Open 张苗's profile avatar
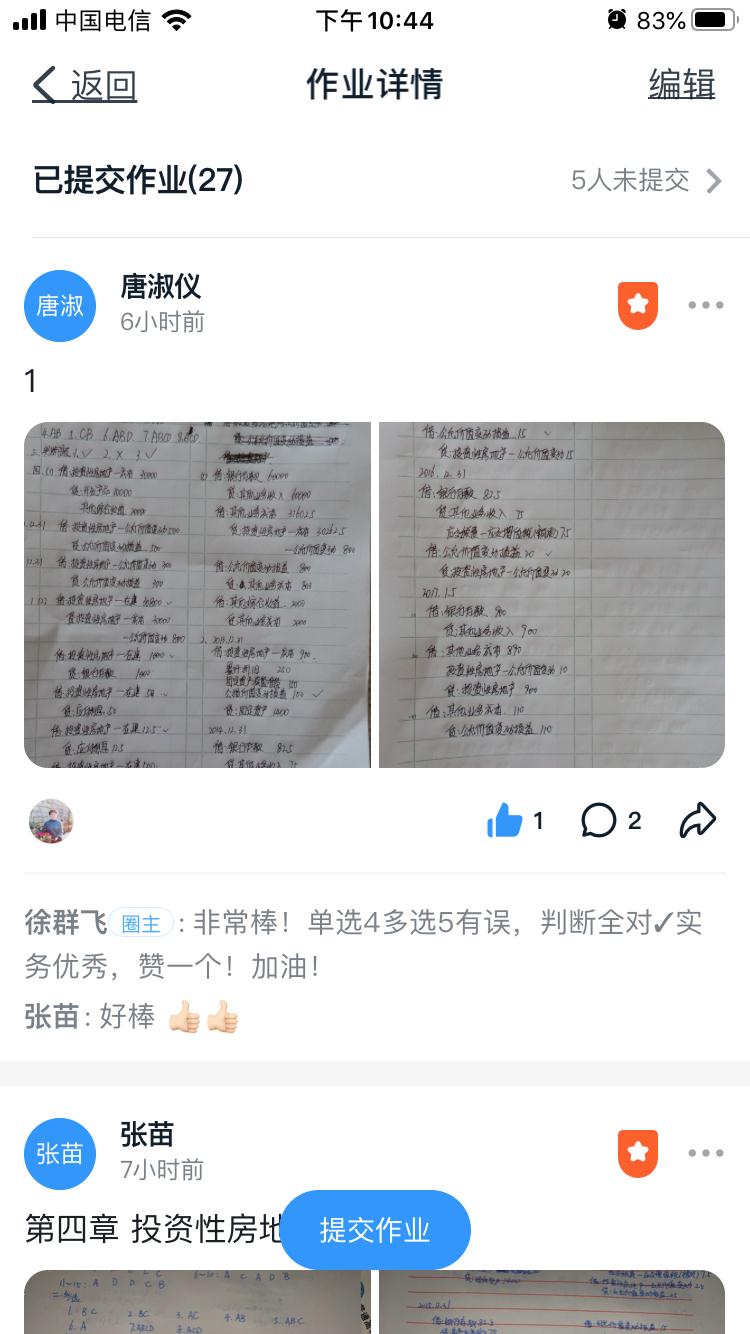 point(60,1154)
